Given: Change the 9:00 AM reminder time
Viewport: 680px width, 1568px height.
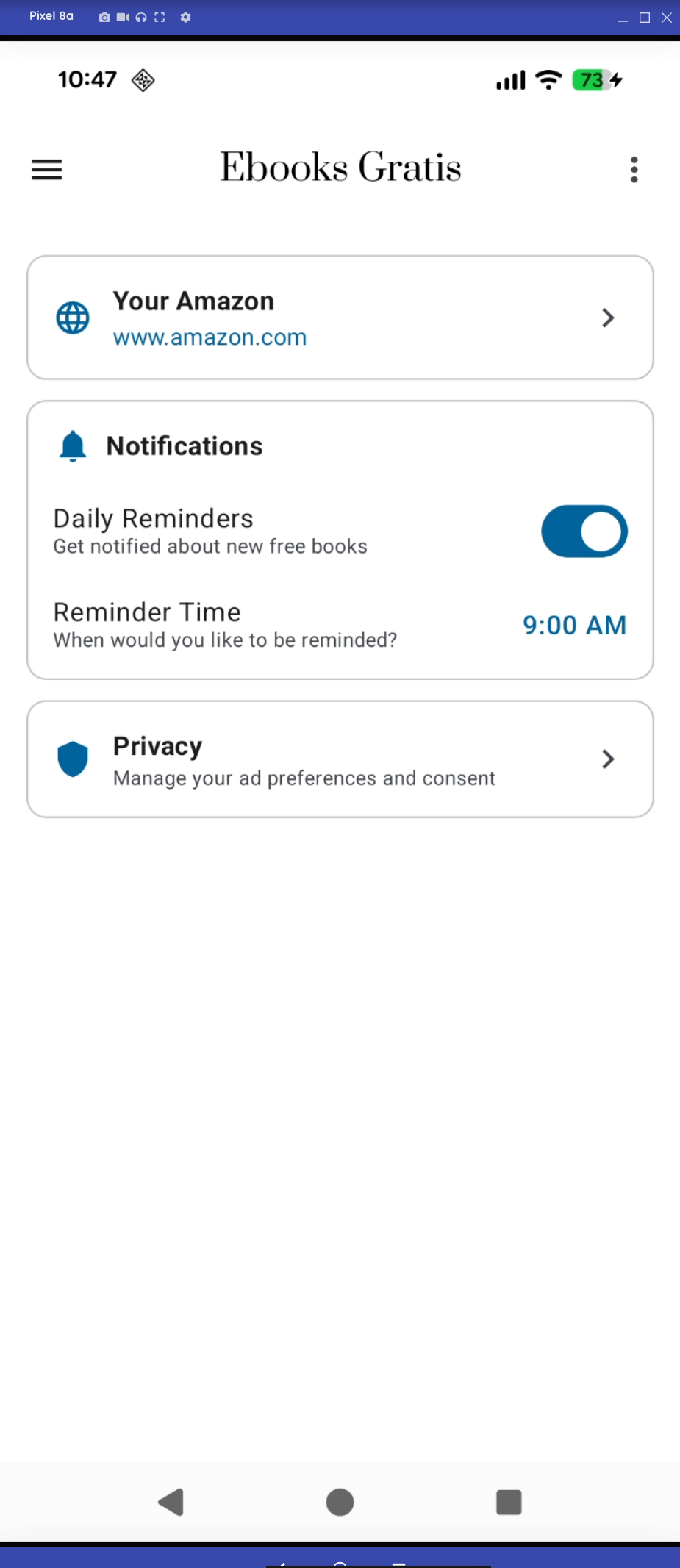Looking at the screenshot, I should [x=574, y=625].
